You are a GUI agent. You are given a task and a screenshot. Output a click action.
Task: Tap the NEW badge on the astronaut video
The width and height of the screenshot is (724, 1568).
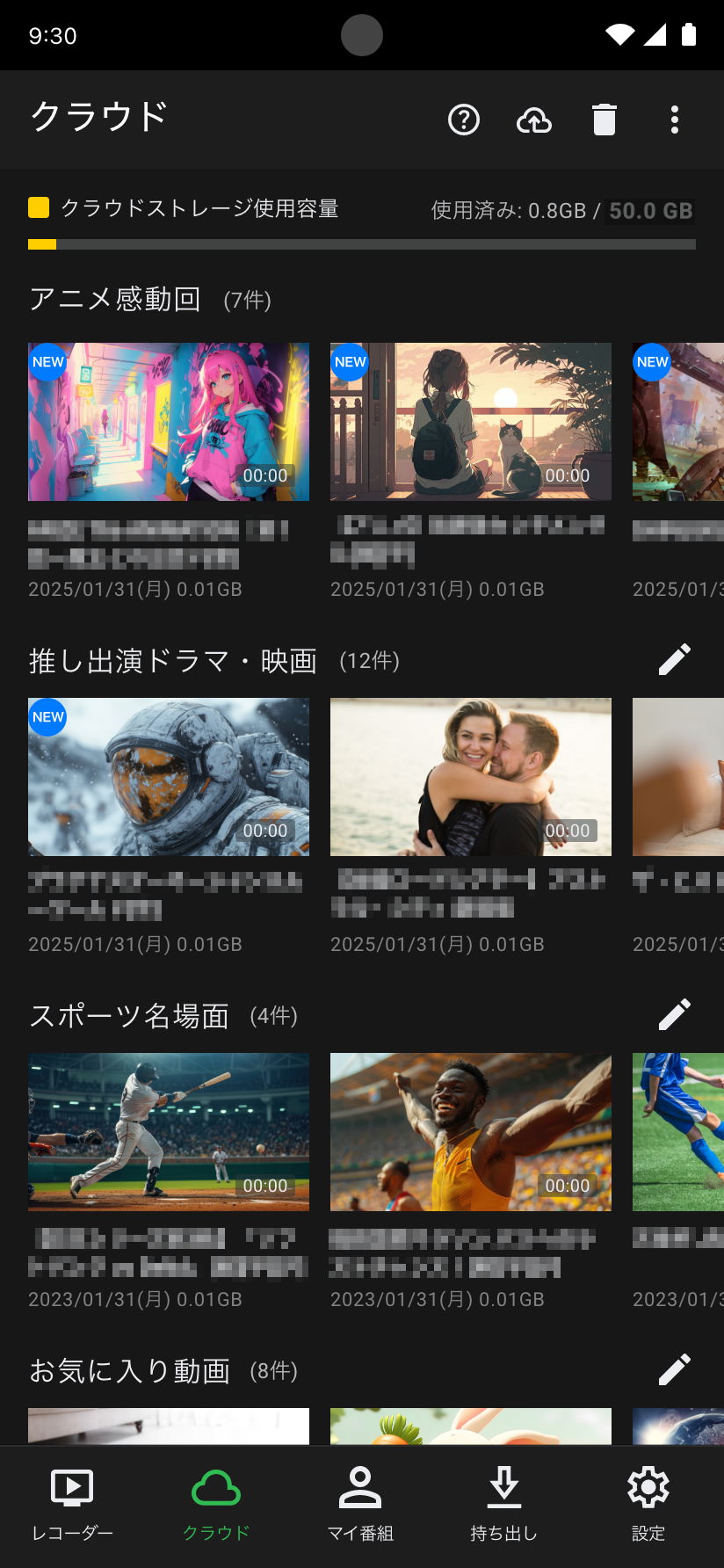[x=47, y=717]
